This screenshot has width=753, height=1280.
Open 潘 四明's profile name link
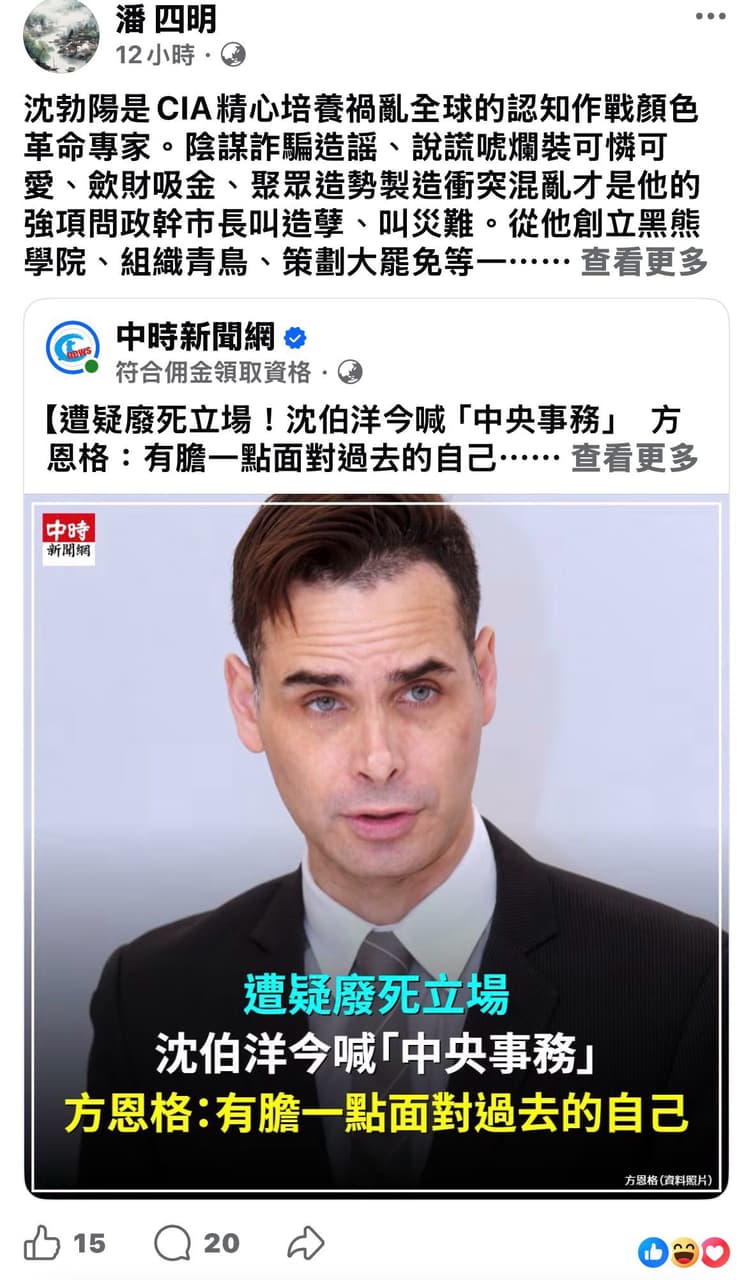click(x=166, y=18)
